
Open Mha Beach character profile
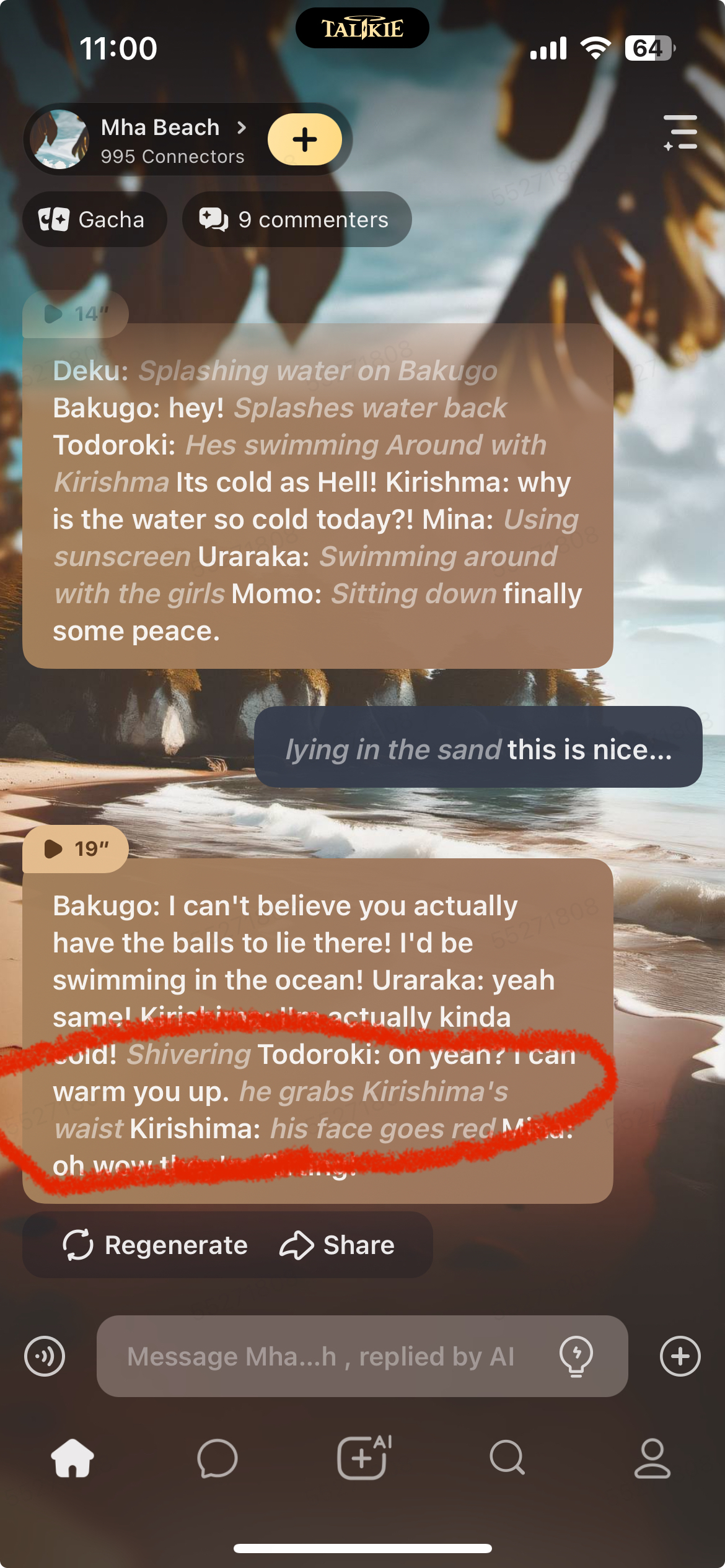click(160, 140)
